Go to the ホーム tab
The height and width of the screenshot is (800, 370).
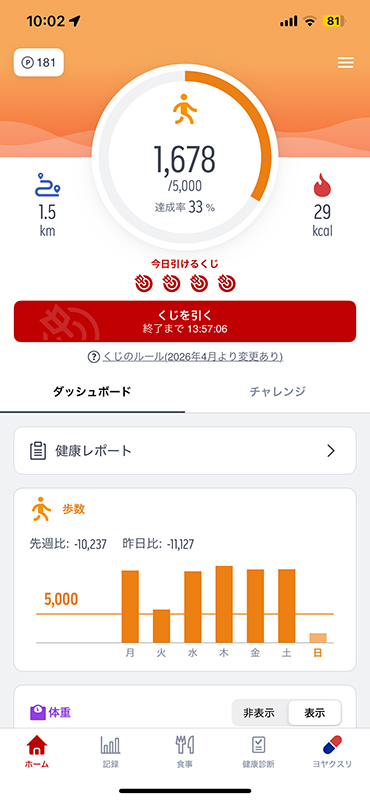point(37,752)
